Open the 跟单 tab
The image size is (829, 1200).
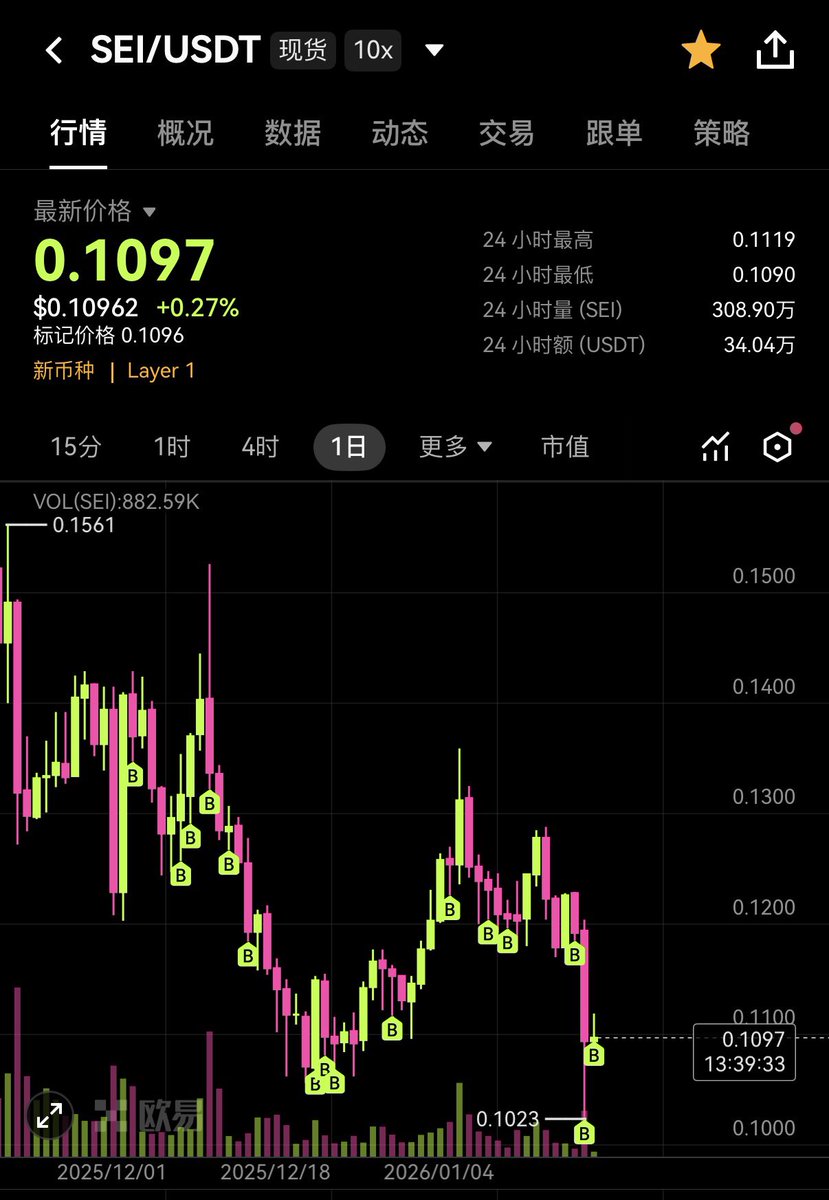613,133
